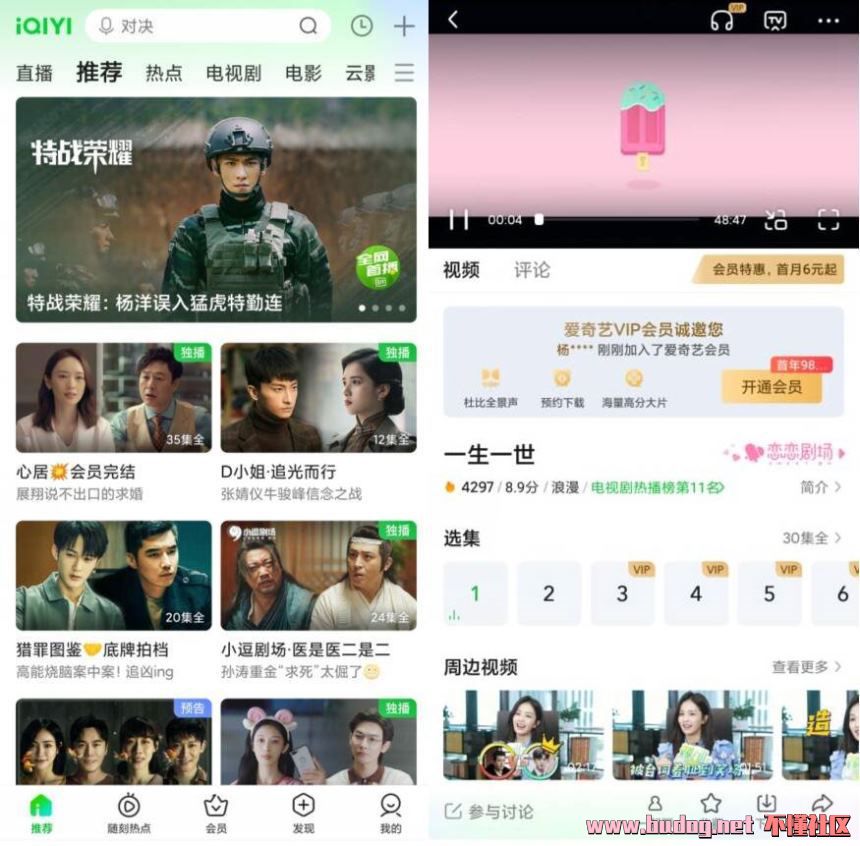Switch to the 评论 tab
This screenshot has height=846, width=860.
tap(532, 270)
